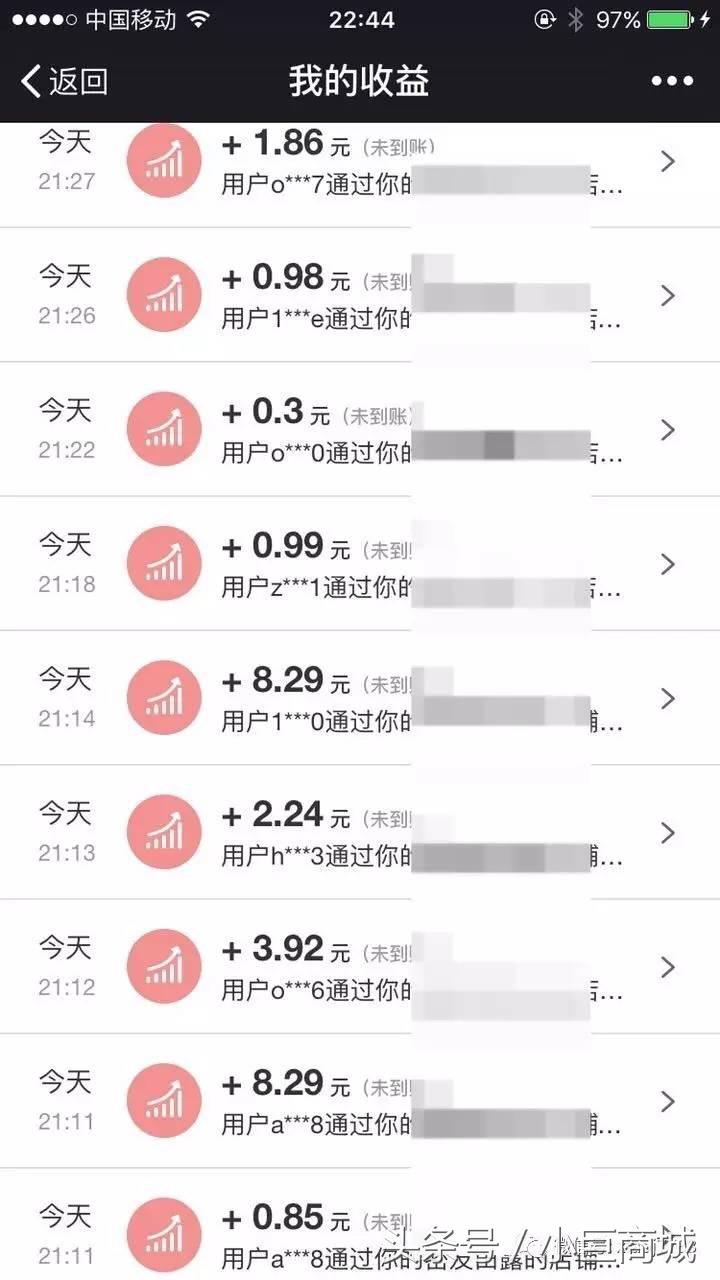Tap the 22:44 clock in the status bar

pos(360,17)
